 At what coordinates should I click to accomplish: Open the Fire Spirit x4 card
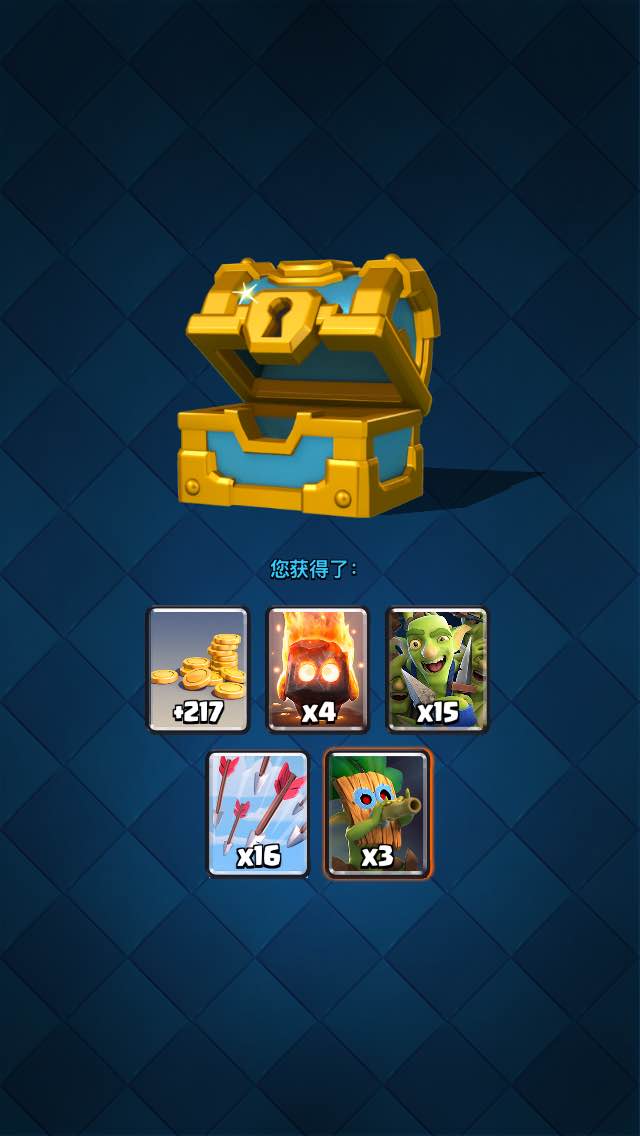(318, 669)
